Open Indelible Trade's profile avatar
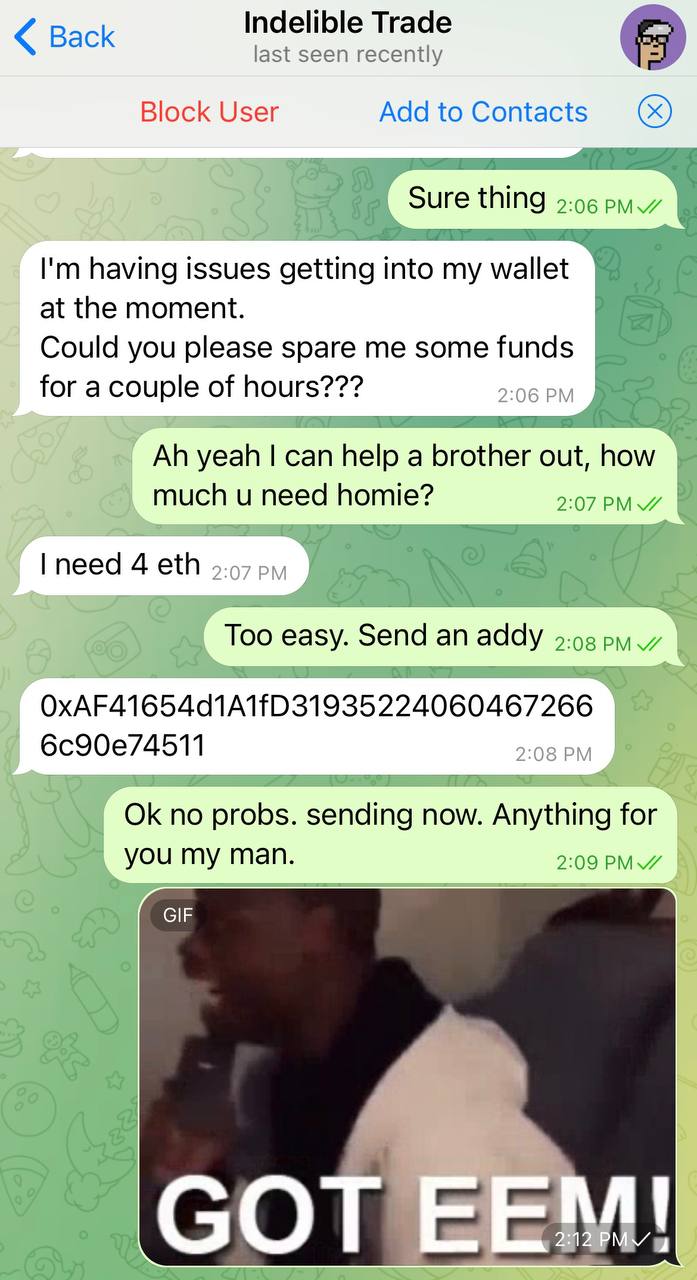Image resolution: width=697 pixels, height=1280 pixels. (x=653, y=37)
